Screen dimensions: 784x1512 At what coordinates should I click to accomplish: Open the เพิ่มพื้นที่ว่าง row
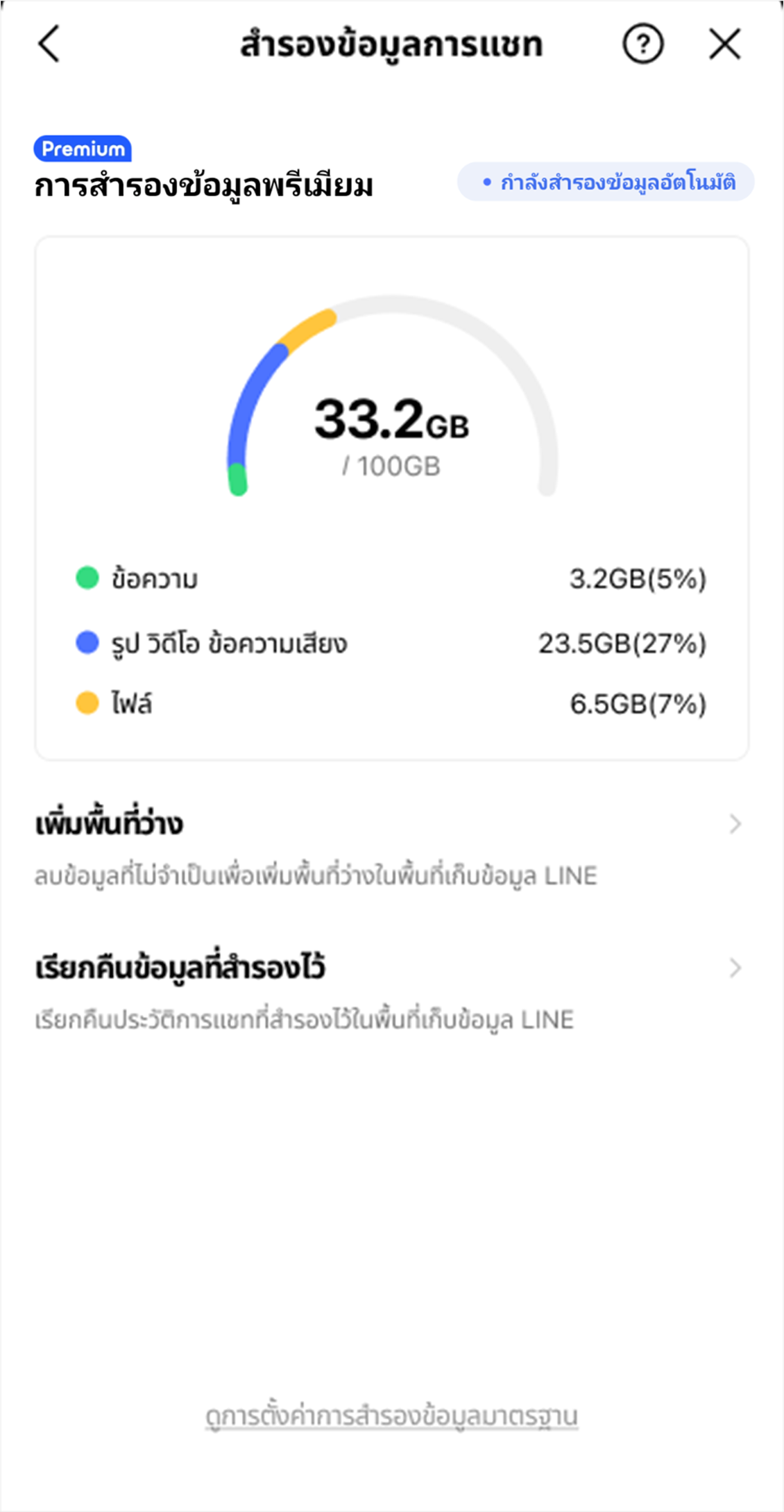pyautogui.click(x=389, y=847)
